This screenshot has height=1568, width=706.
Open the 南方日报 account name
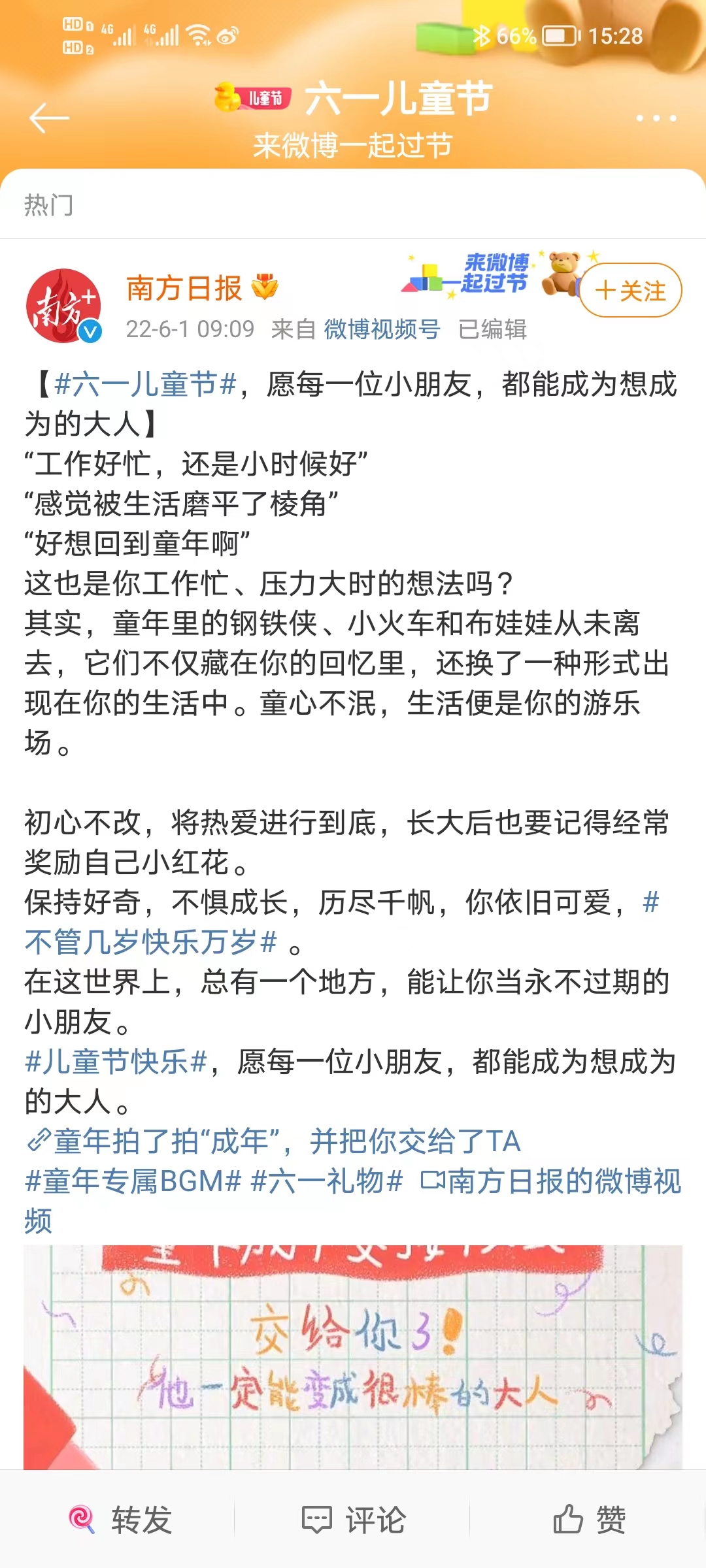pyautogui.click(x=184, y=288)
